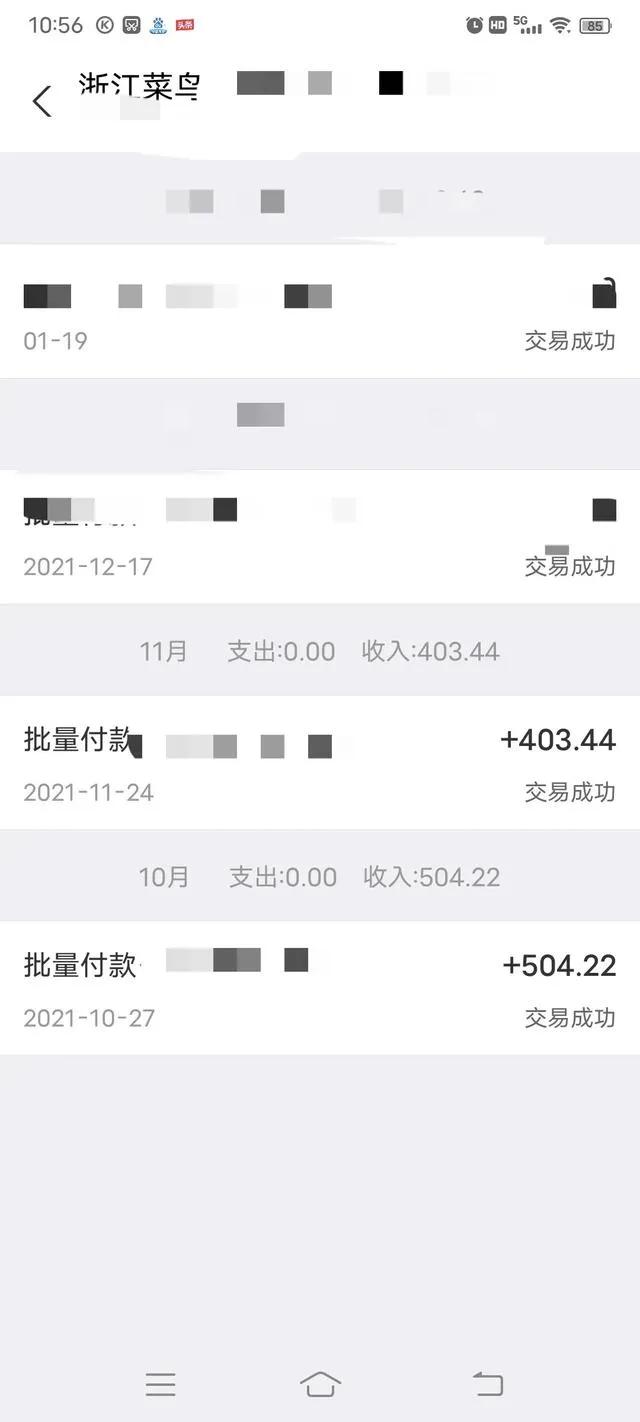
Task: Go back using the top-left arrow
Action: click(x=41, y=101)
